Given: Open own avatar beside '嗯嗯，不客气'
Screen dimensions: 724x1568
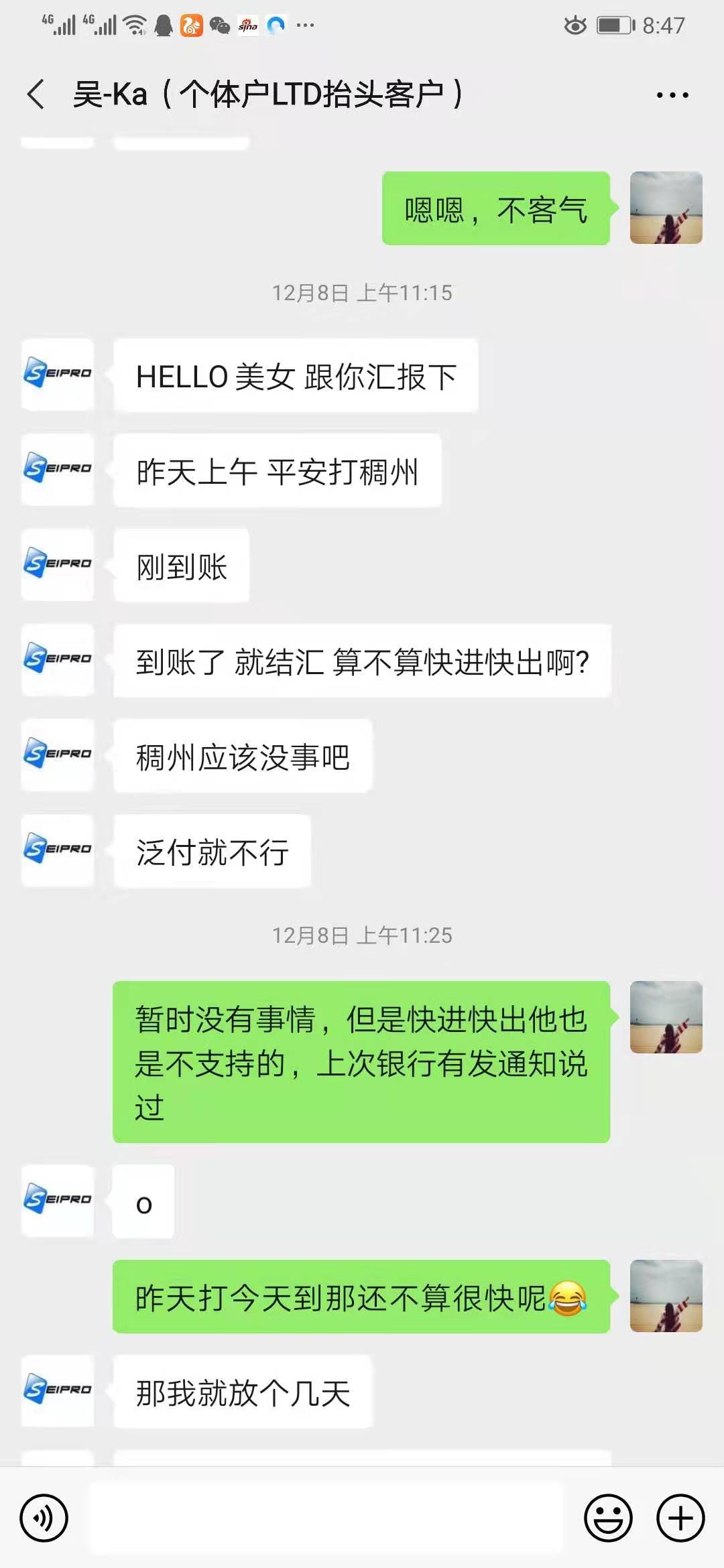Looking at the screenshot, I should tap(666, 208).
